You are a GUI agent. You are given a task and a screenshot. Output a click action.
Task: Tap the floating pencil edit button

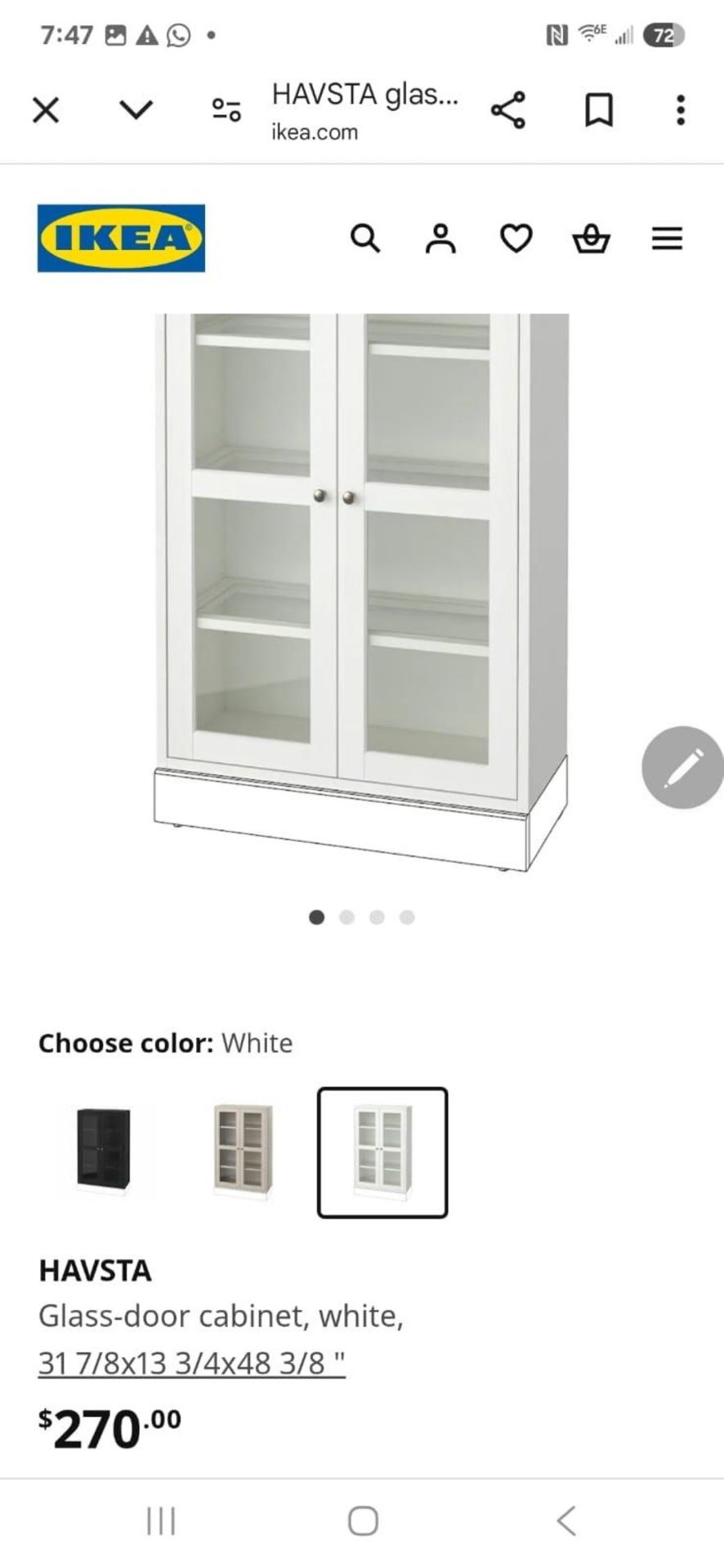click(682, 767)
